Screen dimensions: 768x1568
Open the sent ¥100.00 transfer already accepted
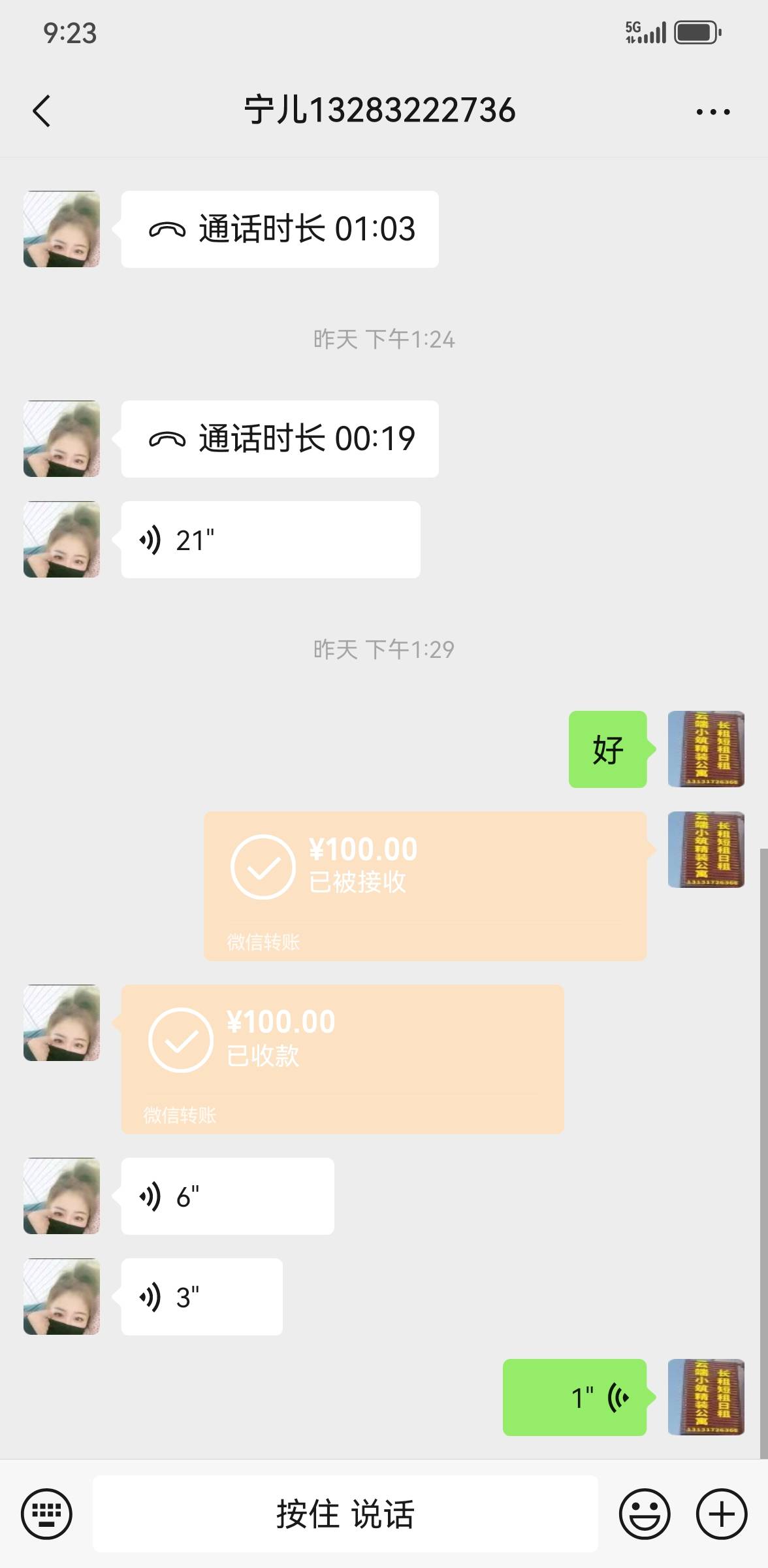(424, 885)
